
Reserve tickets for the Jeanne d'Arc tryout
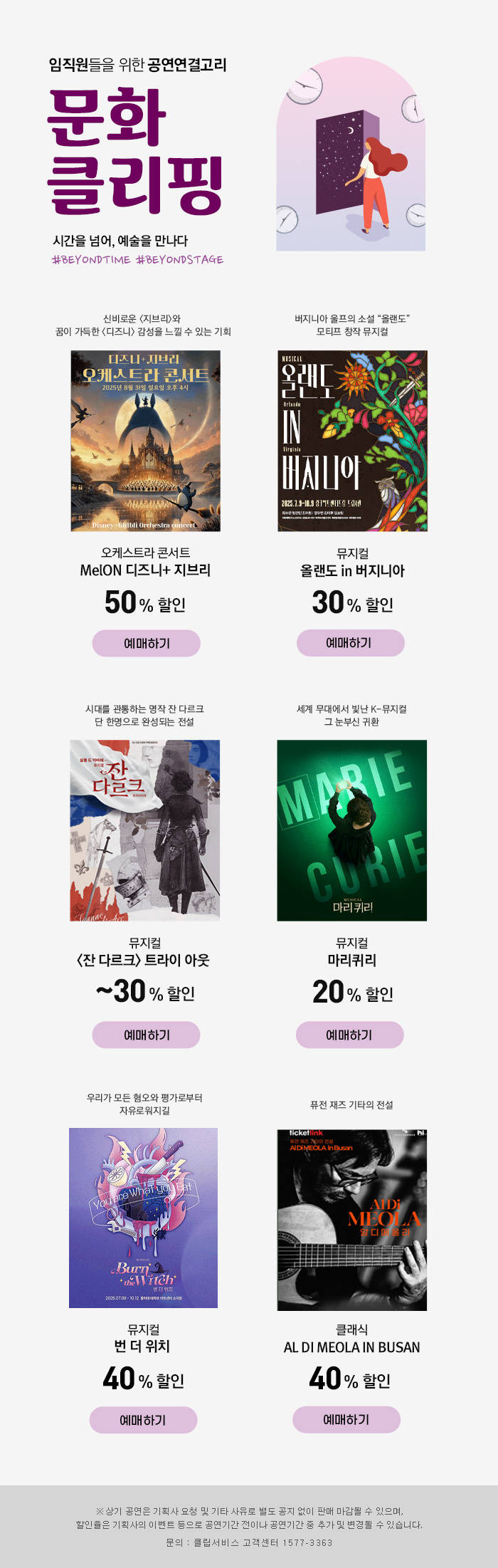coord(146,1035)
